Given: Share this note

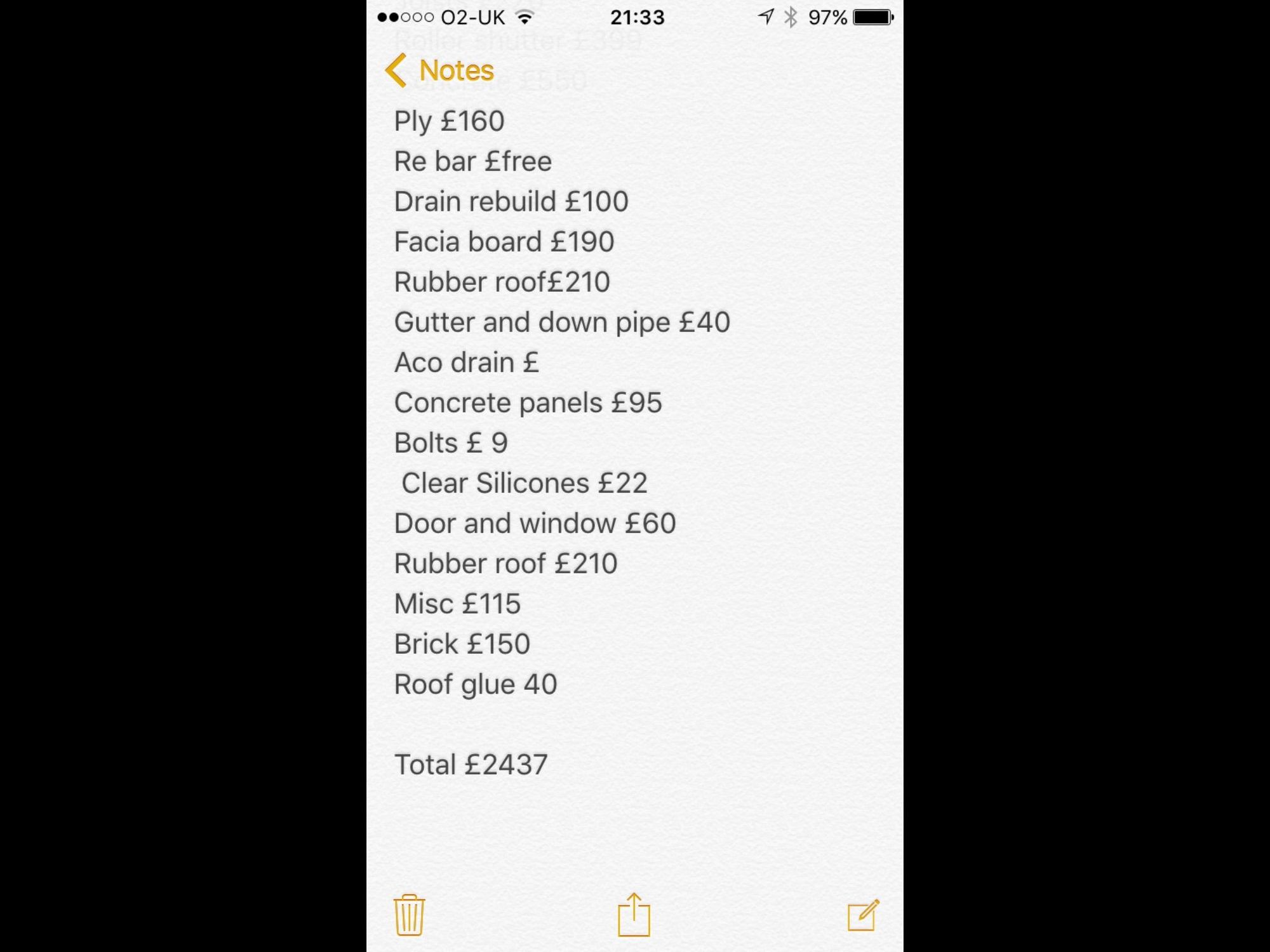Looking at the screenshot, I should point(634,914).
